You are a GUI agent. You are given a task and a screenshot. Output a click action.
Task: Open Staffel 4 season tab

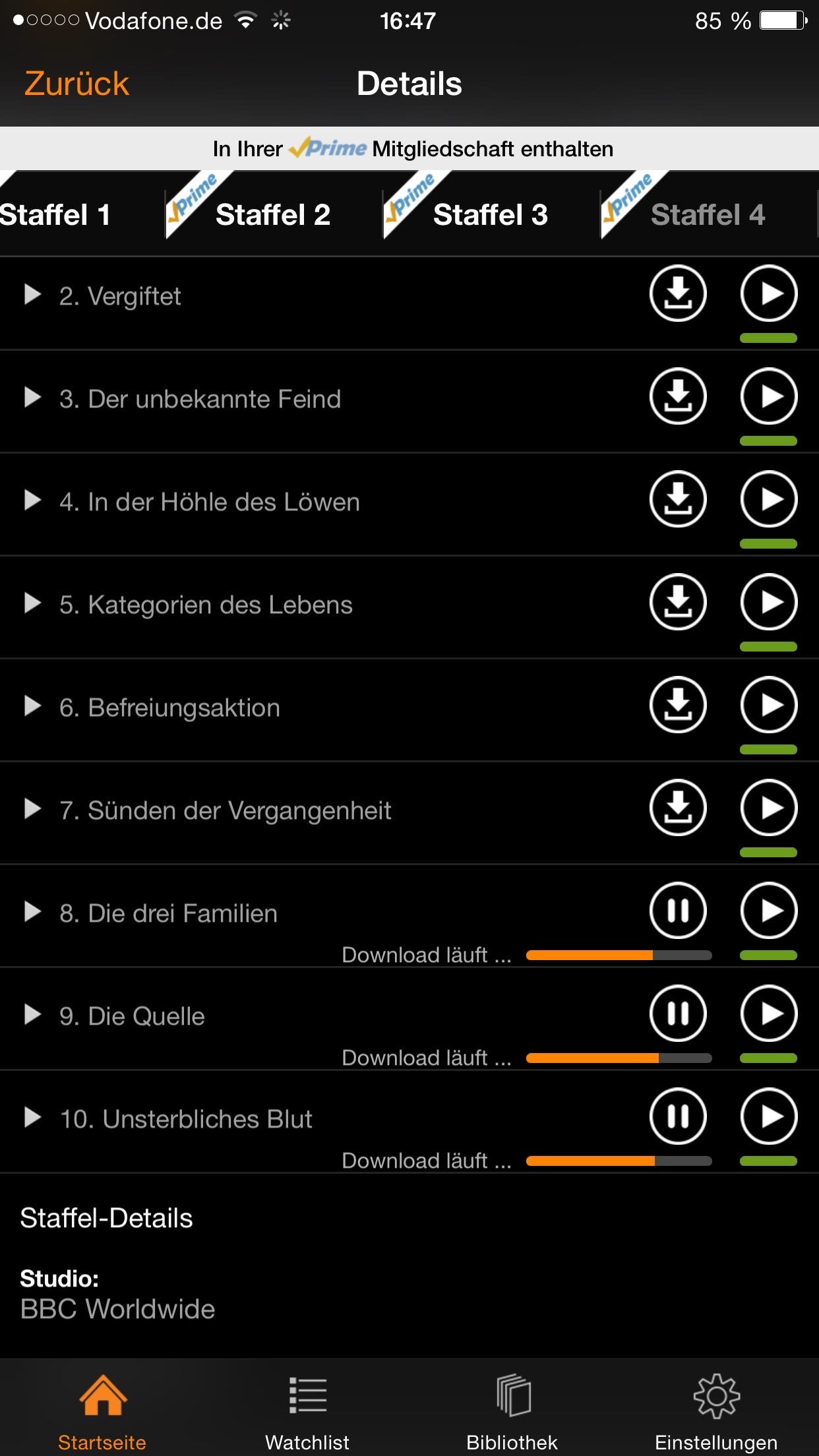708,214
